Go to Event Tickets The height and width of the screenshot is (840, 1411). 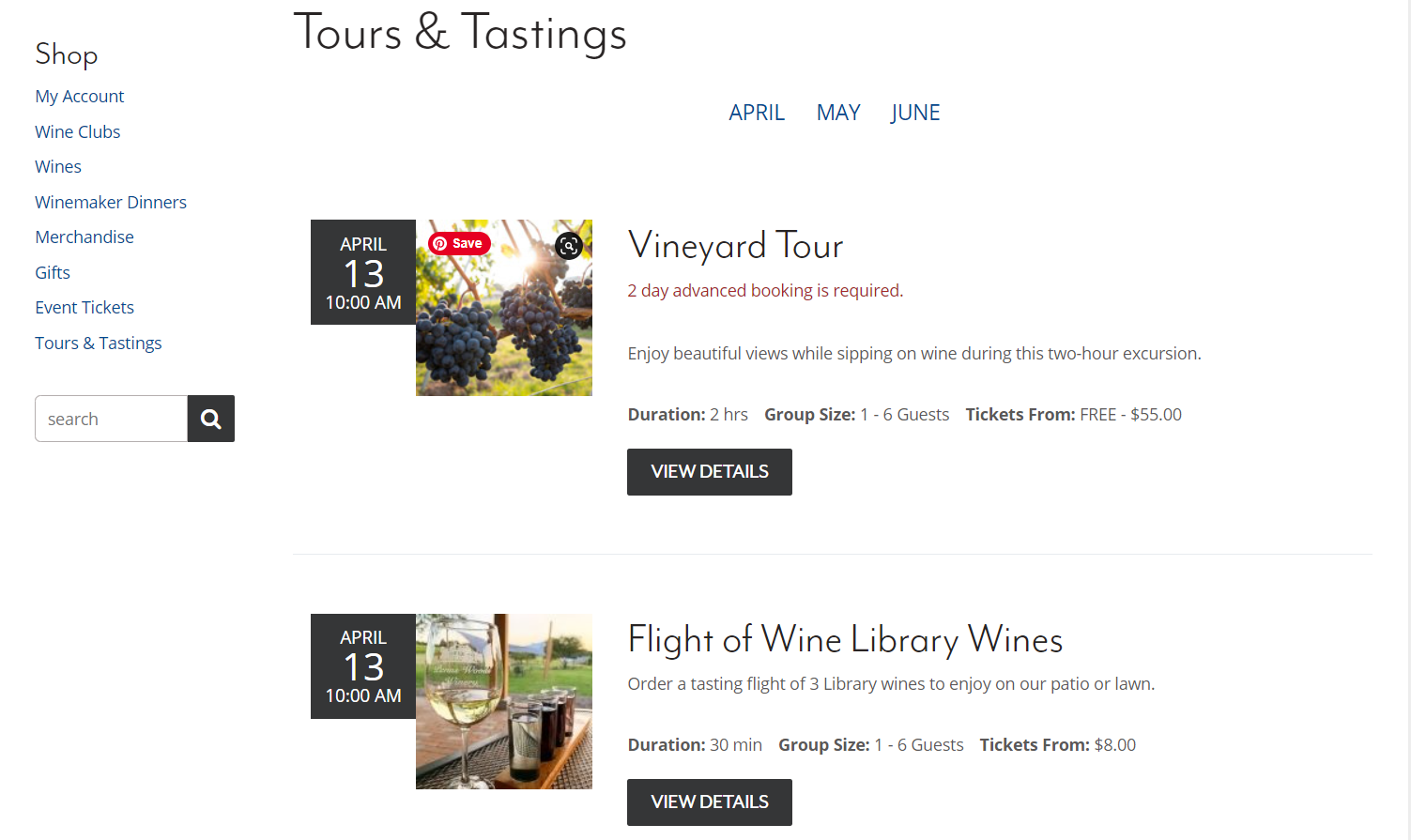(x=84, y=308)
